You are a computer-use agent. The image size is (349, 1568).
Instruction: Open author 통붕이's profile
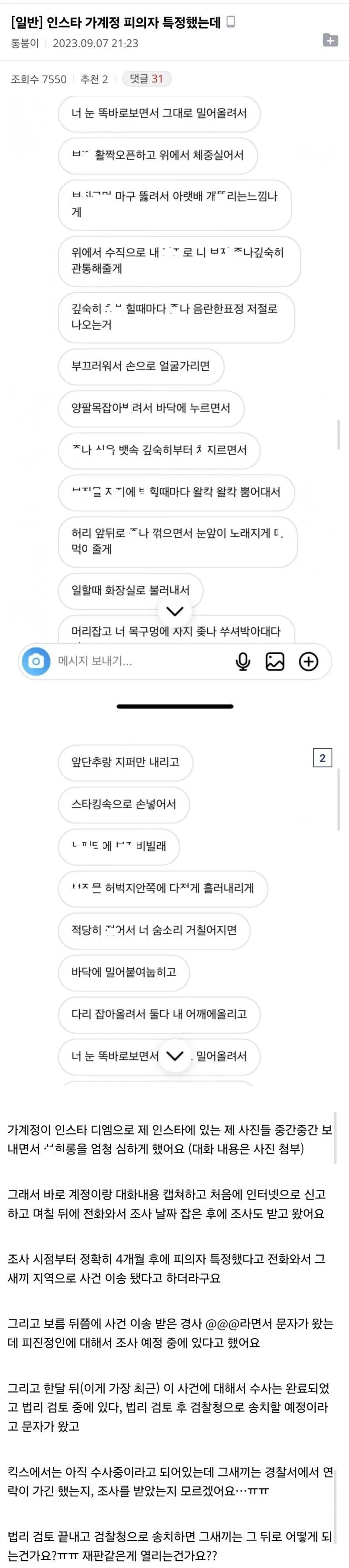(x=25, y=43)
